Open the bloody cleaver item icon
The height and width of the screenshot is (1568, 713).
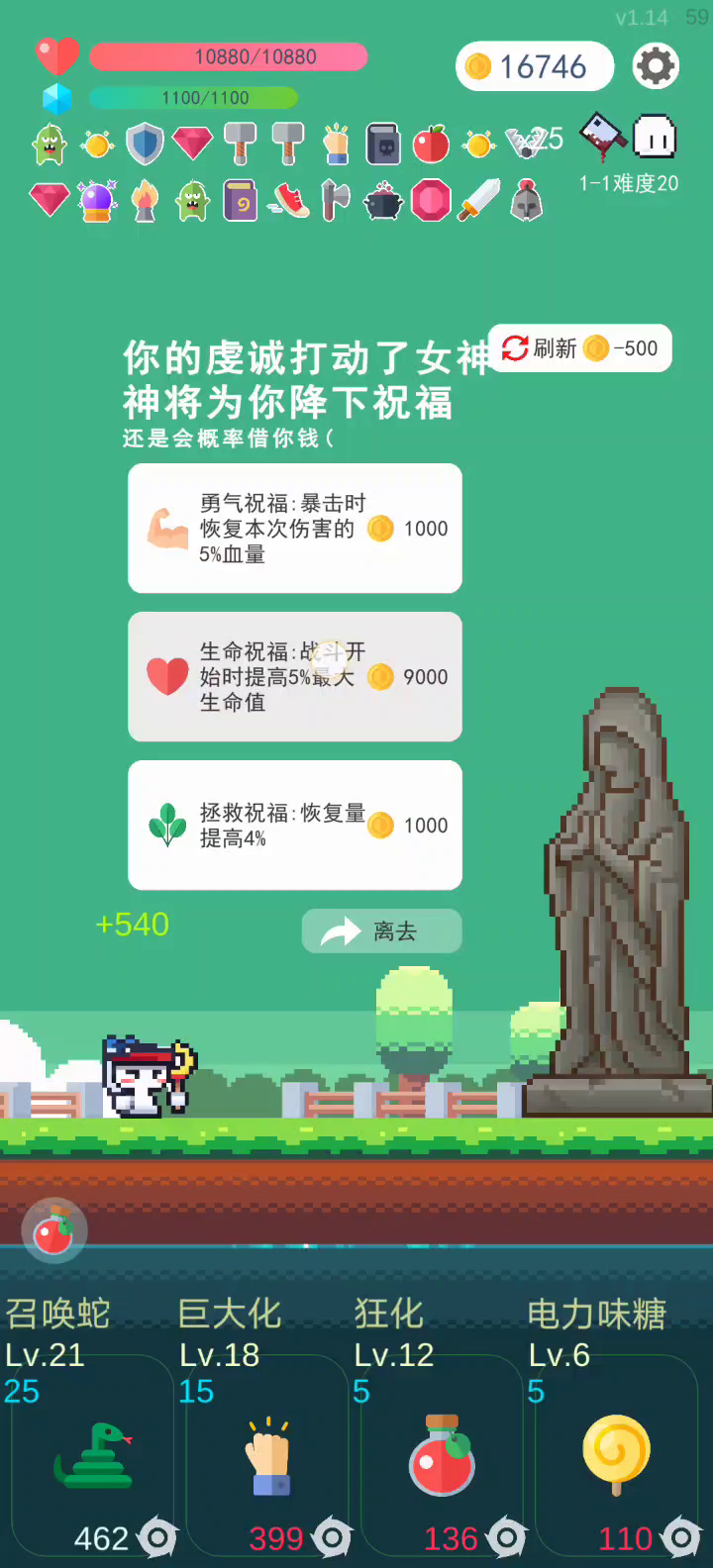602,137
